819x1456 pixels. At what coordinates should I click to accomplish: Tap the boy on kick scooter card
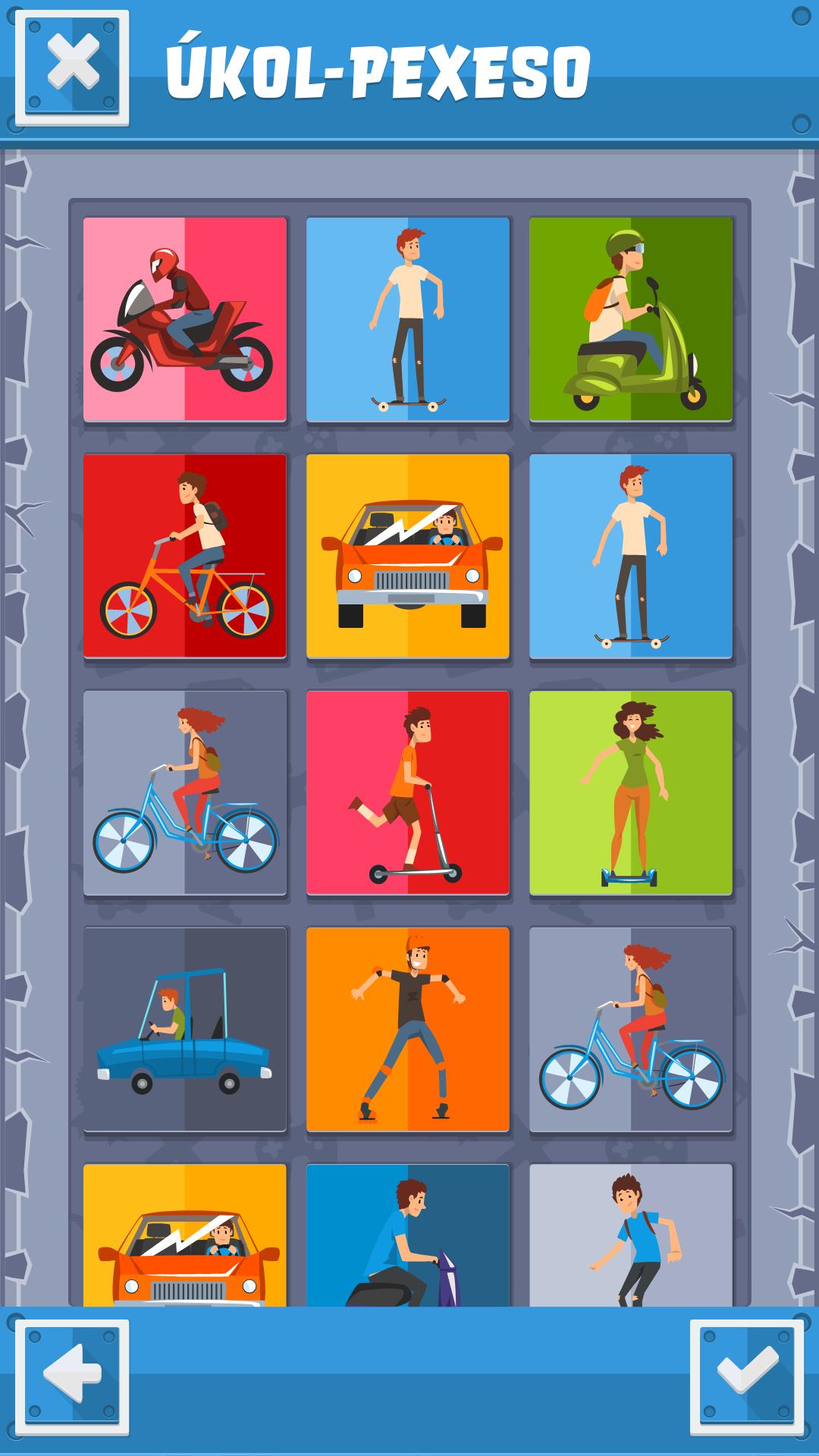[408, 792]
